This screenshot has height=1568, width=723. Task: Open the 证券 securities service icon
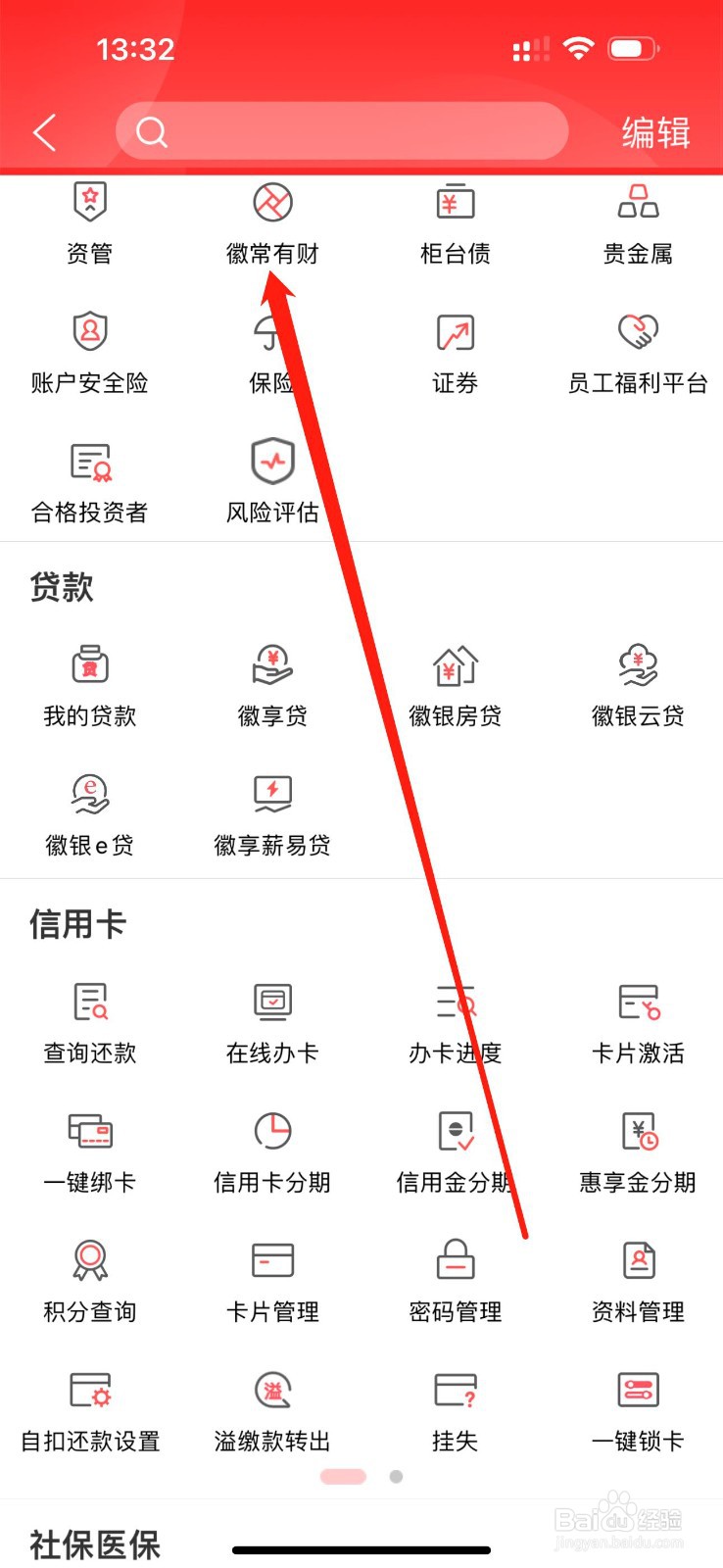pos(454,351)
